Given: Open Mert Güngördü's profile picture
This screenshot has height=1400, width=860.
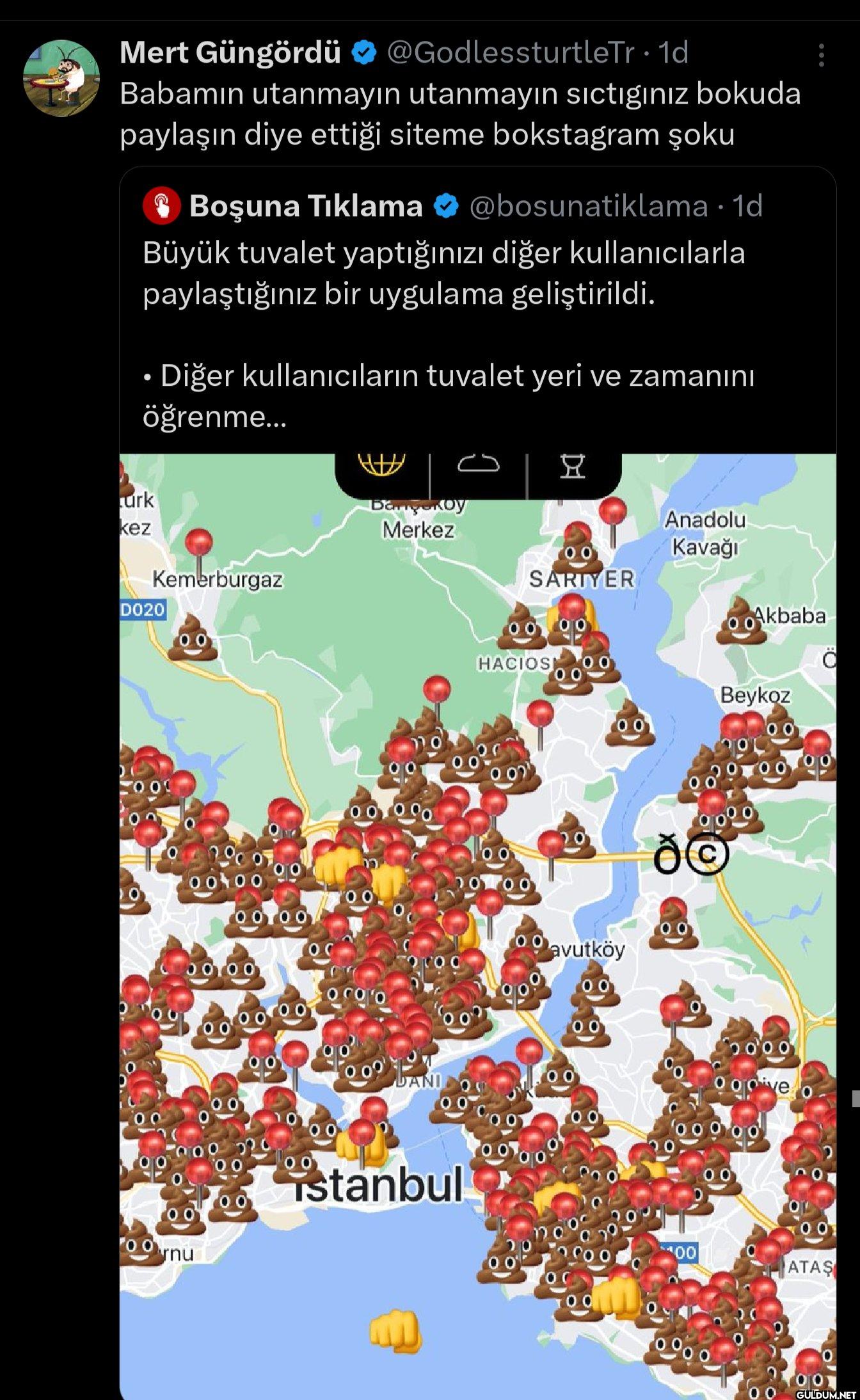Looking at the screenshot, I should coord(61,78).
